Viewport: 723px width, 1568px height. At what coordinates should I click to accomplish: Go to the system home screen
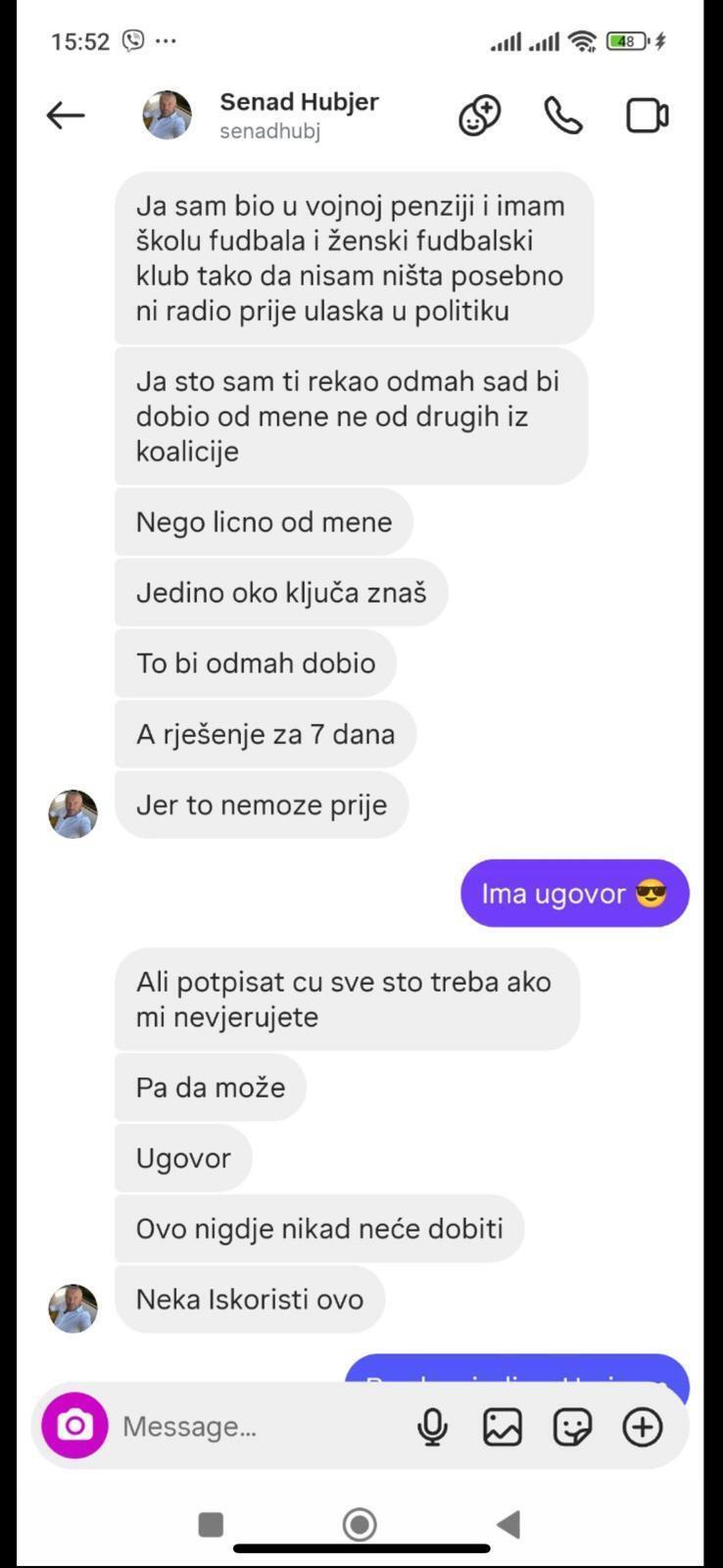pos(360,1524)
